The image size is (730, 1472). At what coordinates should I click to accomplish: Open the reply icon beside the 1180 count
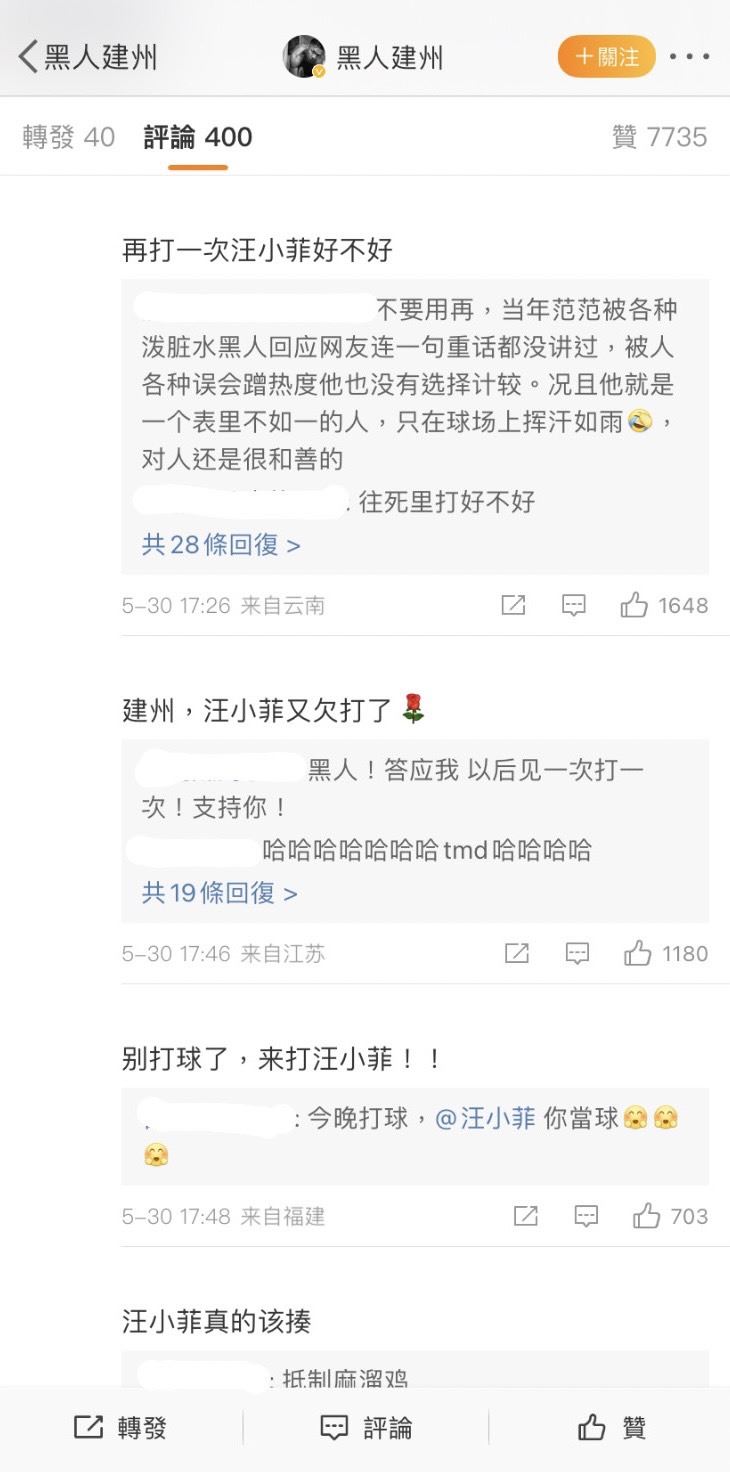(x=577, y=953)
